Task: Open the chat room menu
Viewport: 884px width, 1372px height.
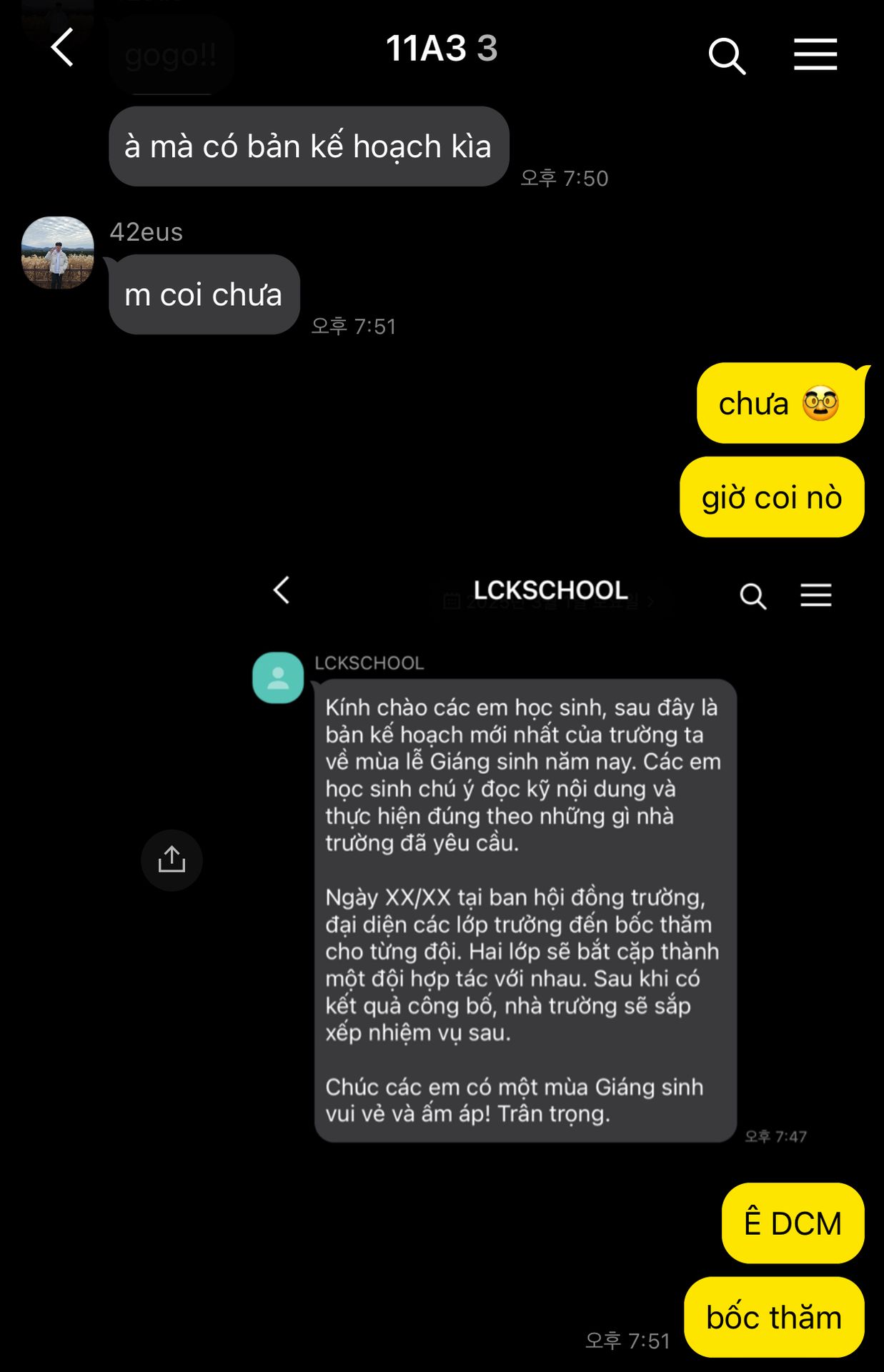Action: [x=815, y=55]
